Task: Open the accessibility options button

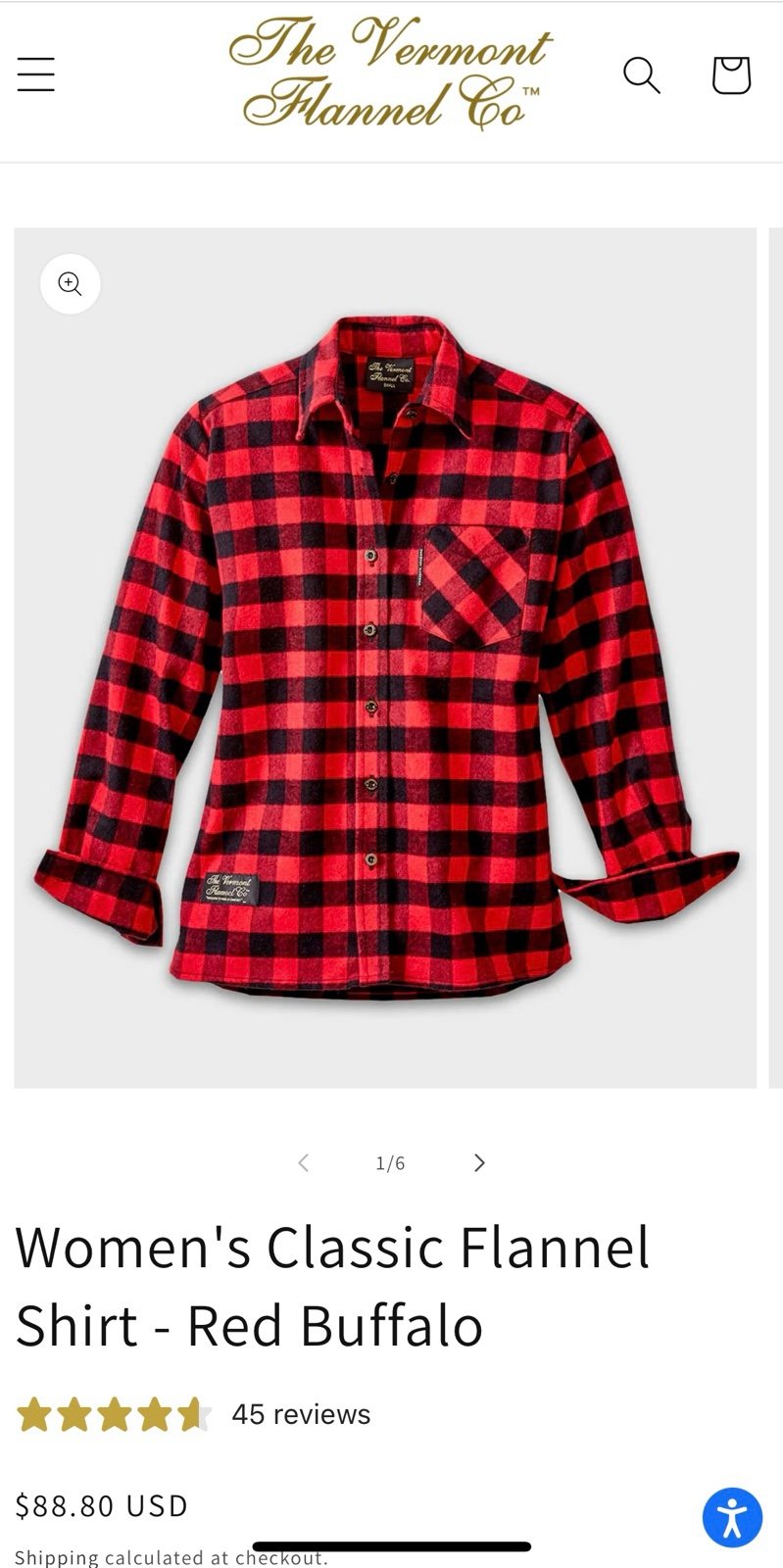Action: click(x=732, y=1518)
